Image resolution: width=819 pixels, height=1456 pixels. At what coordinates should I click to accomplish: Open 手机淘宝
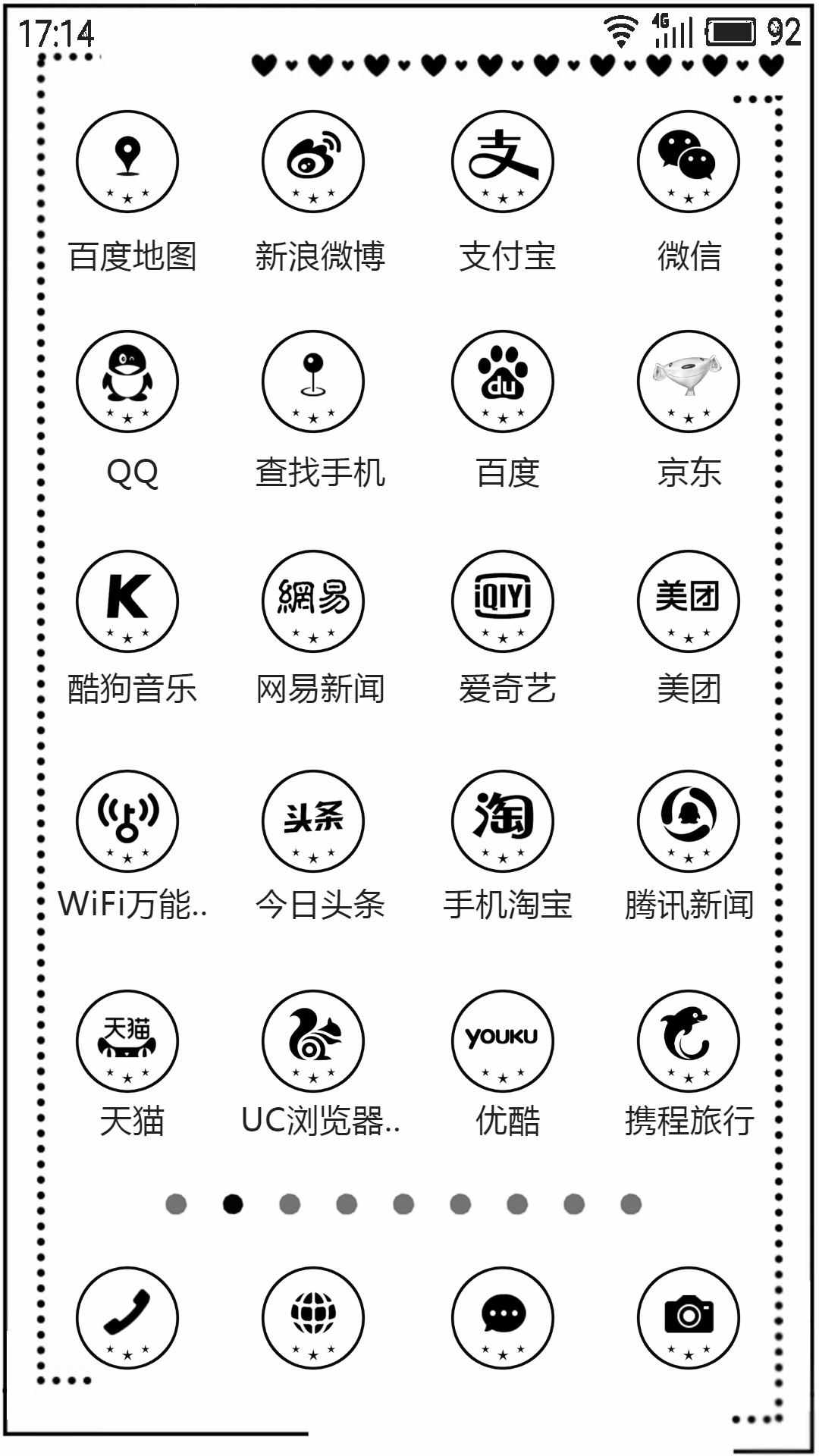click(x=503, y=821)
